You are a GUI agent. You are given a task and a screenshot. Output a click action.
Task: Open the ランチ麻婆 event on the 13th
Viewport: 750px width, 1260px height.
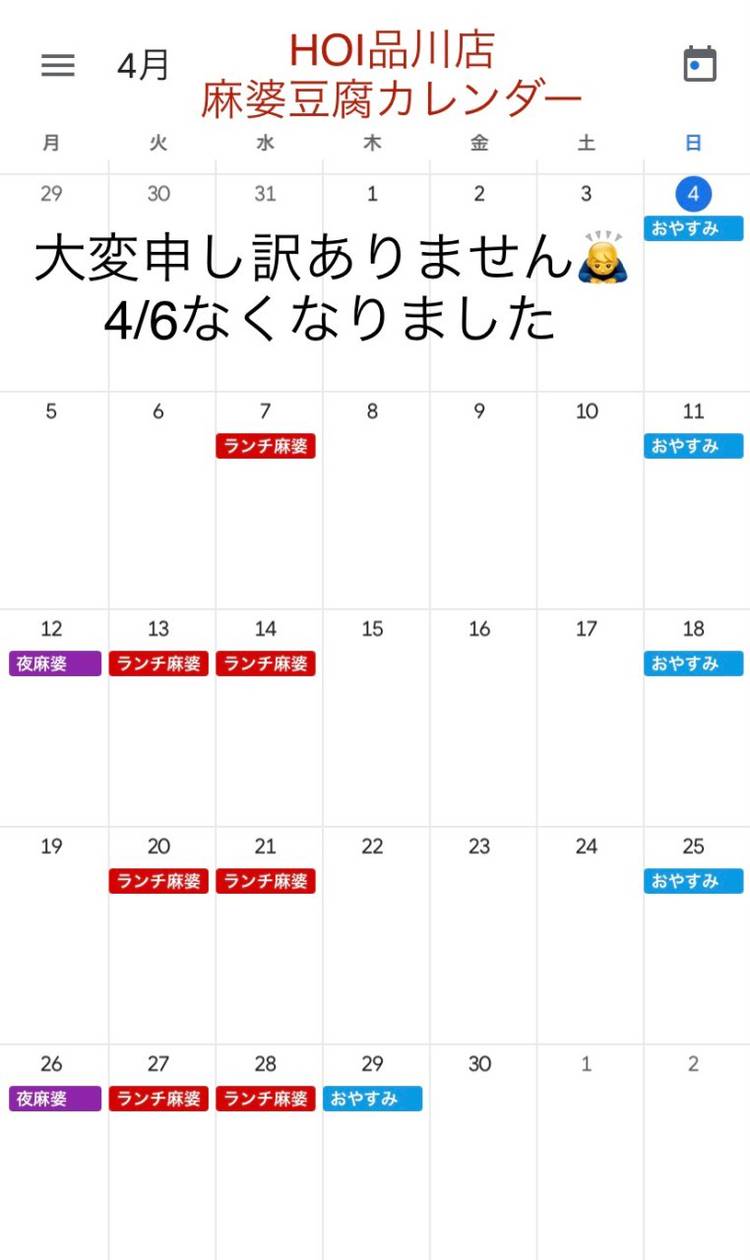click(159, 664)
